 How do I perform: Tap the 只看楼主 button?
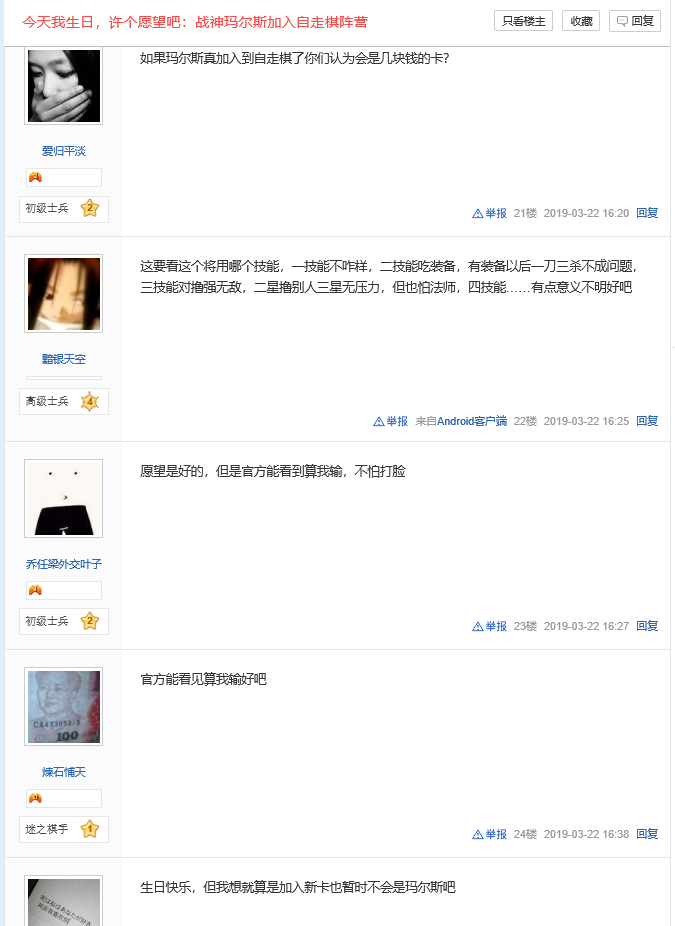(x=523, y=21)
